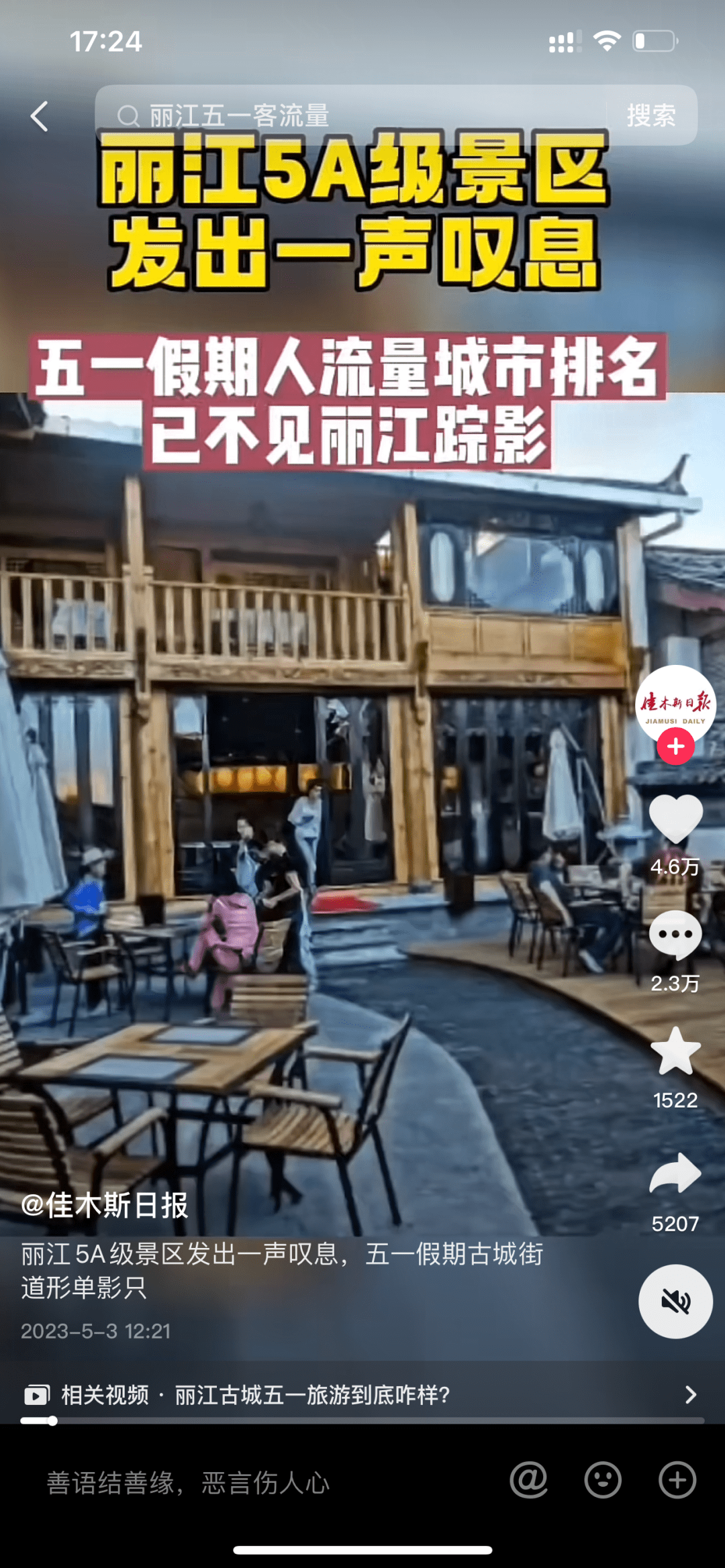The image size is (725, 1568).
Task: Add the video to favorites with star
Action: [x=675, y=1051]
